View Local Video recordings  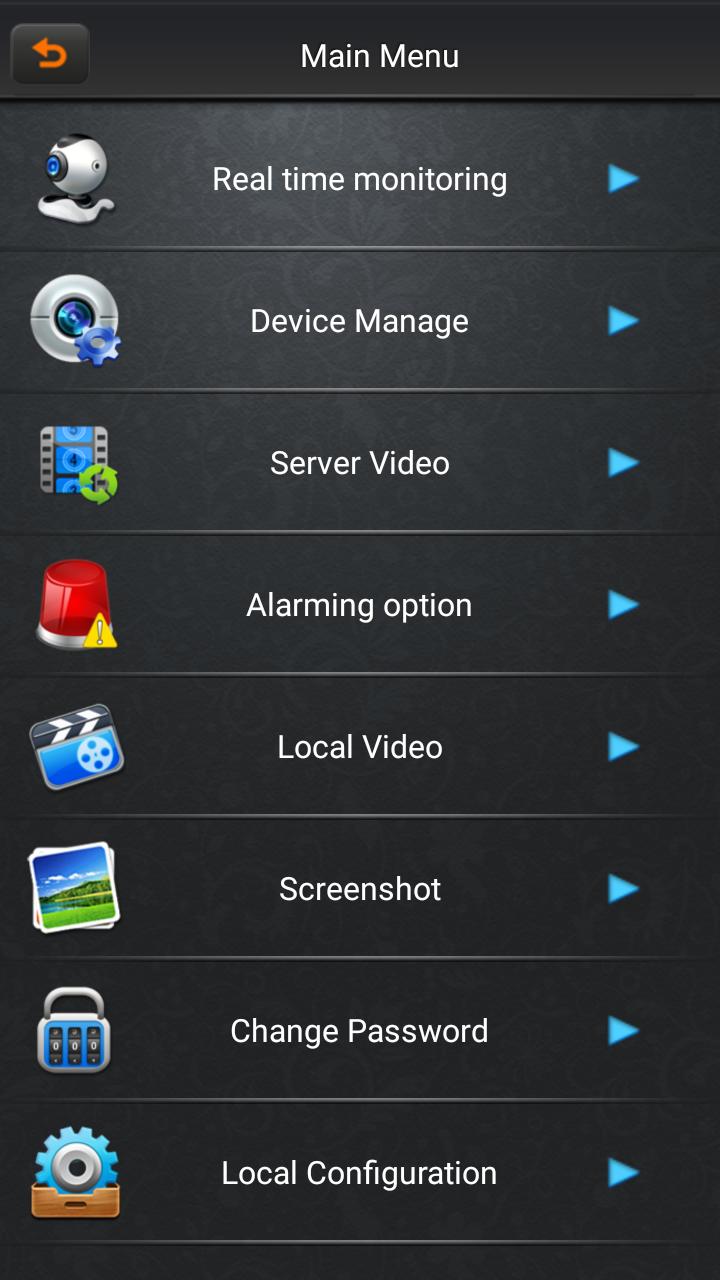(x=360, y=747)
